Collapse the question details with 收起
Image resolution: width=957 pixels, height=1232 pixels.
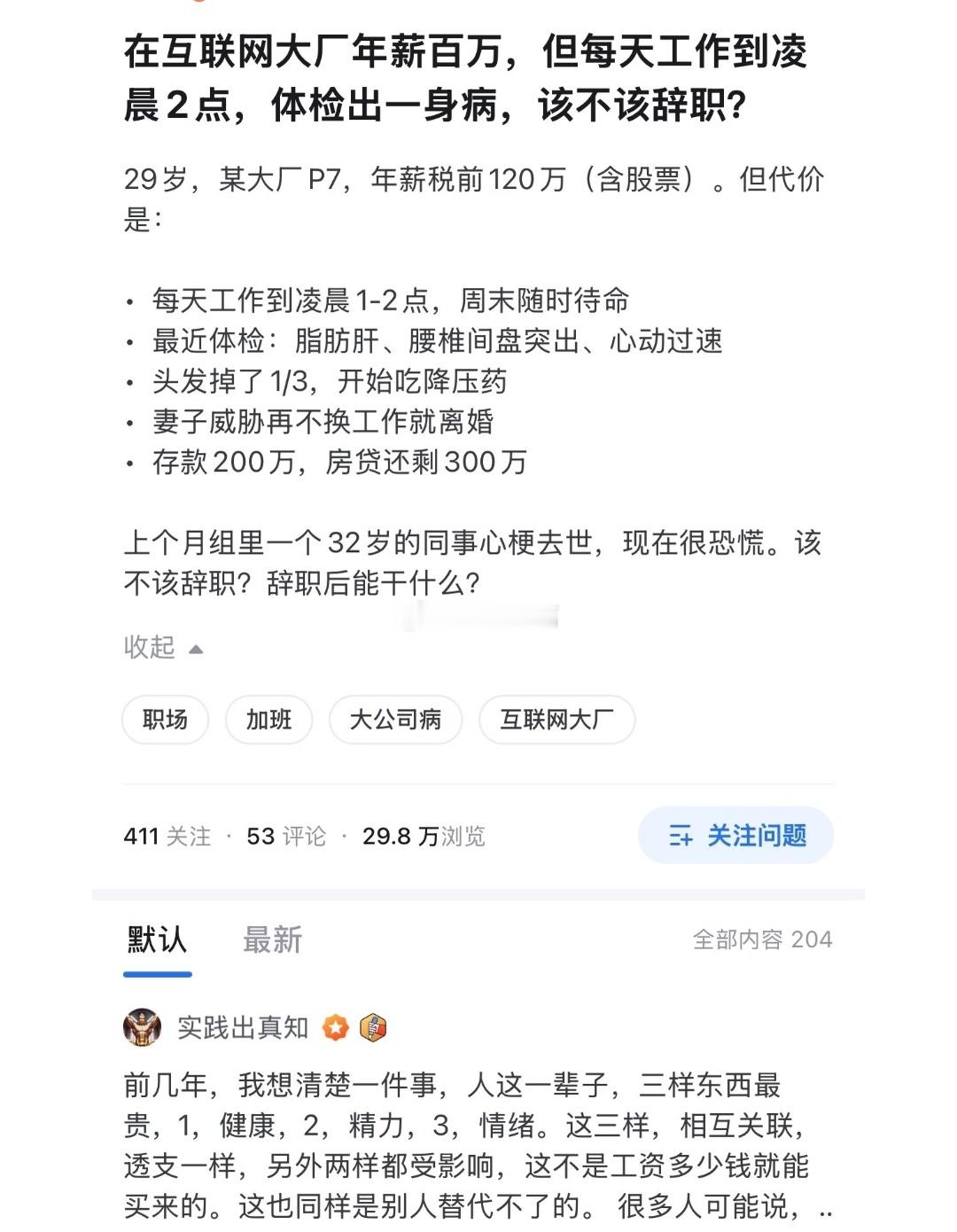149,648
